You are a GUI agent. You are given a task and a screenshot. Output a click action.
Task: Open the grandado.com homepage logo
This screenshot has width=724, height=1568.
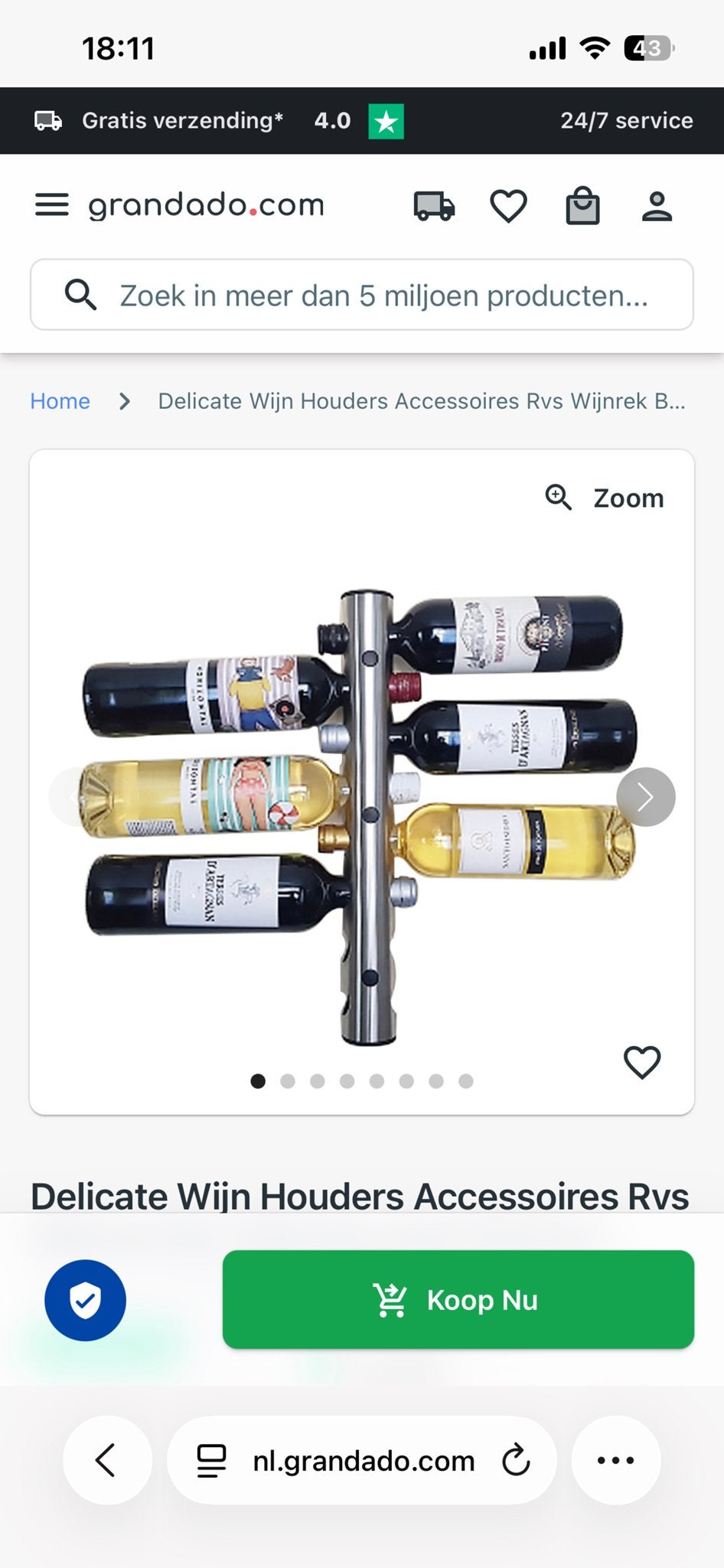pos(206,205)
